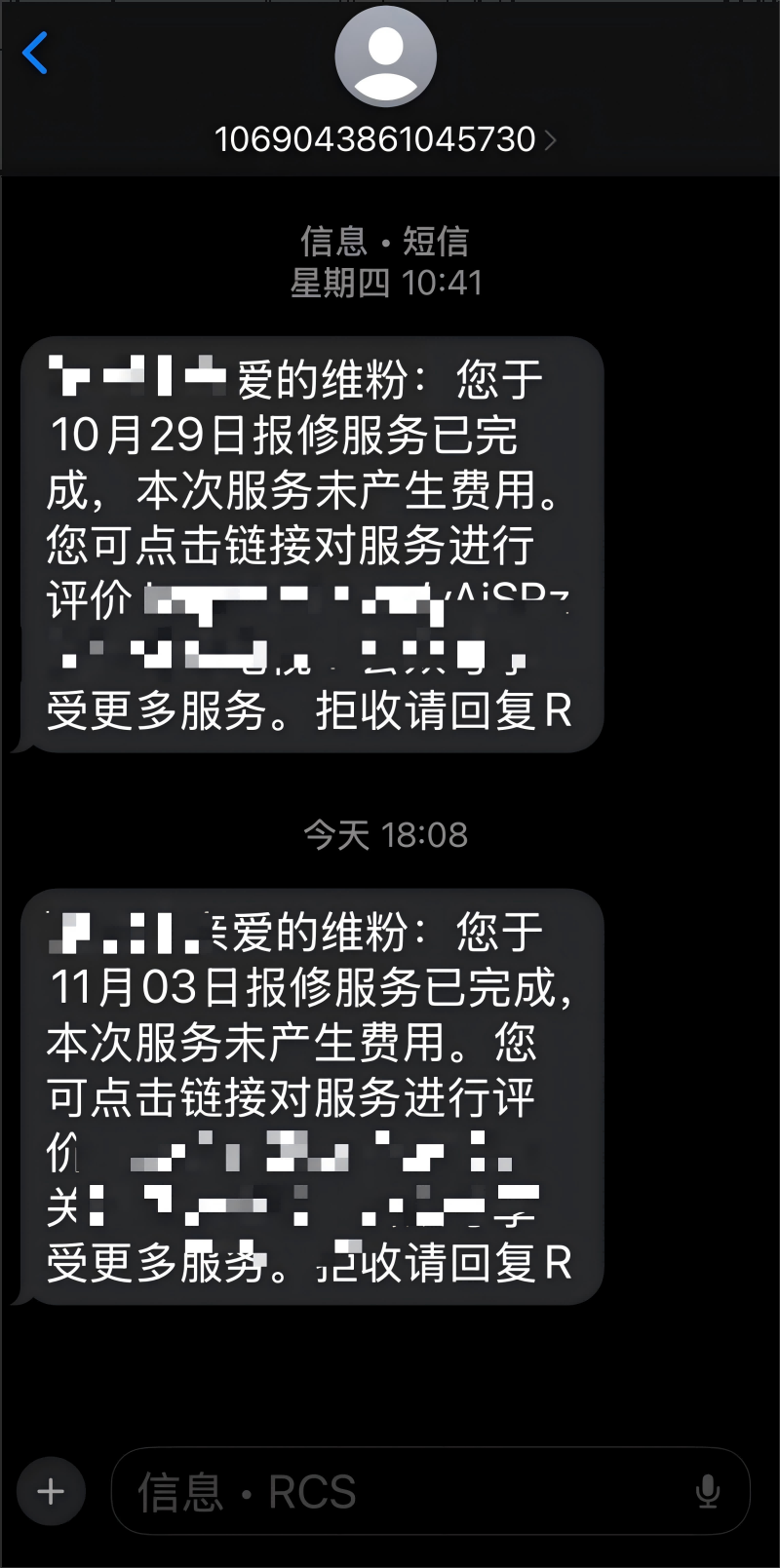This screenshot has height=1568, width=780.
Task: Open contact details for 10690438861045730
Action: point(385,139)
